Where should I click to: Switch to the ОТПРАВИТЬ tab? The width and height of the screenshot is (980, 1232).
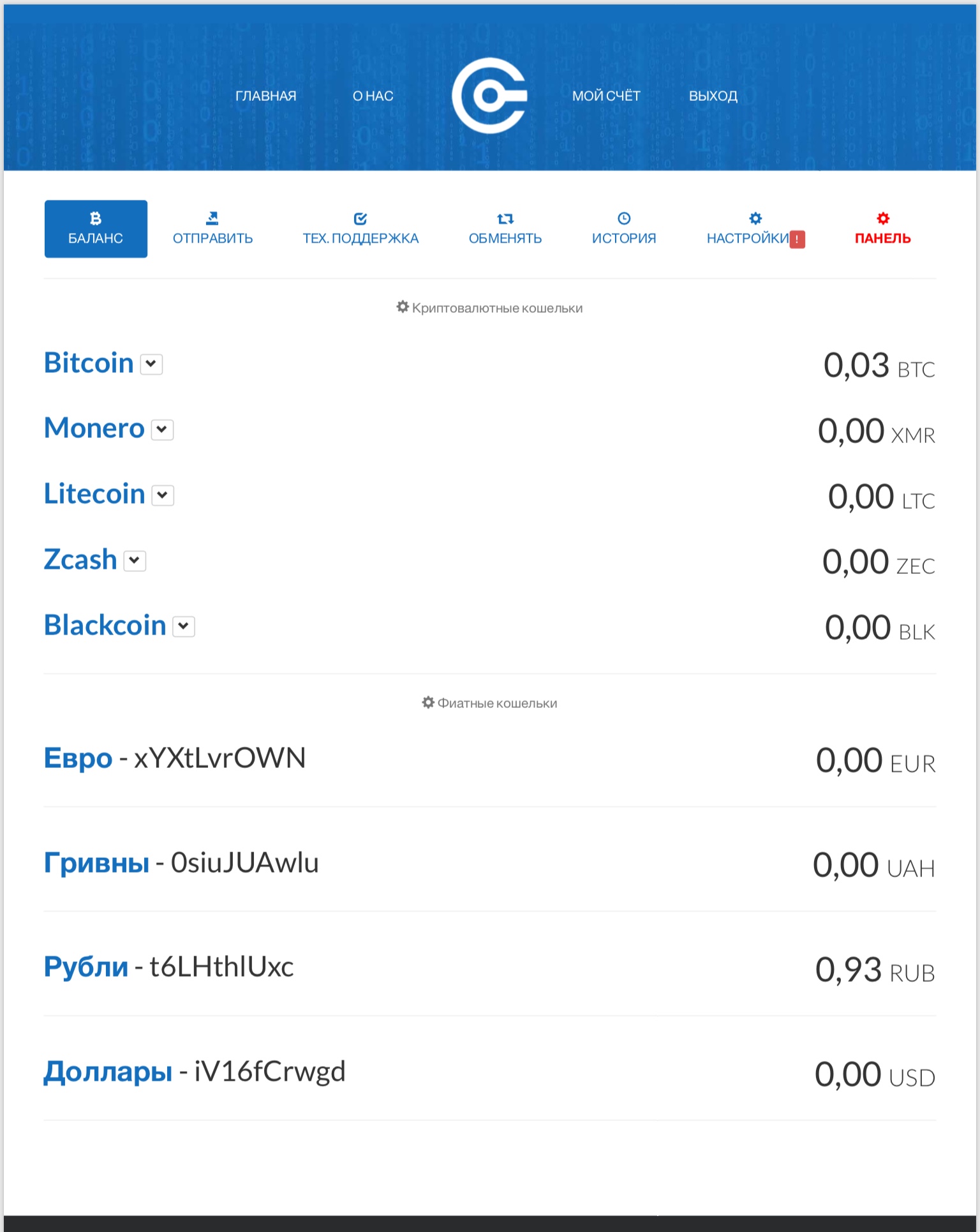(212, 229)
